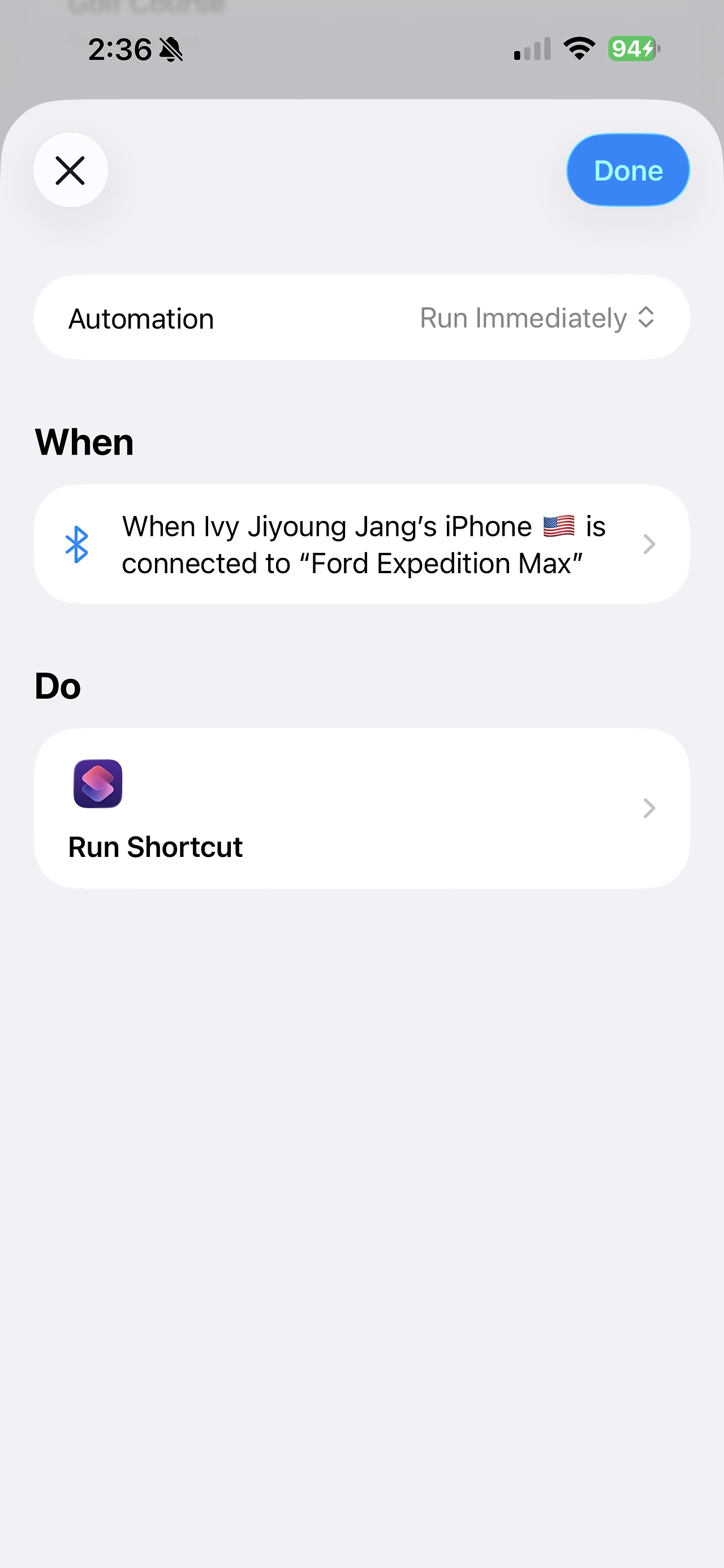Image resolution: width=724 pixels, height=1568 pixels.
Task: Tap the American flag emoji in the trigger text
Action: point(558,525)
